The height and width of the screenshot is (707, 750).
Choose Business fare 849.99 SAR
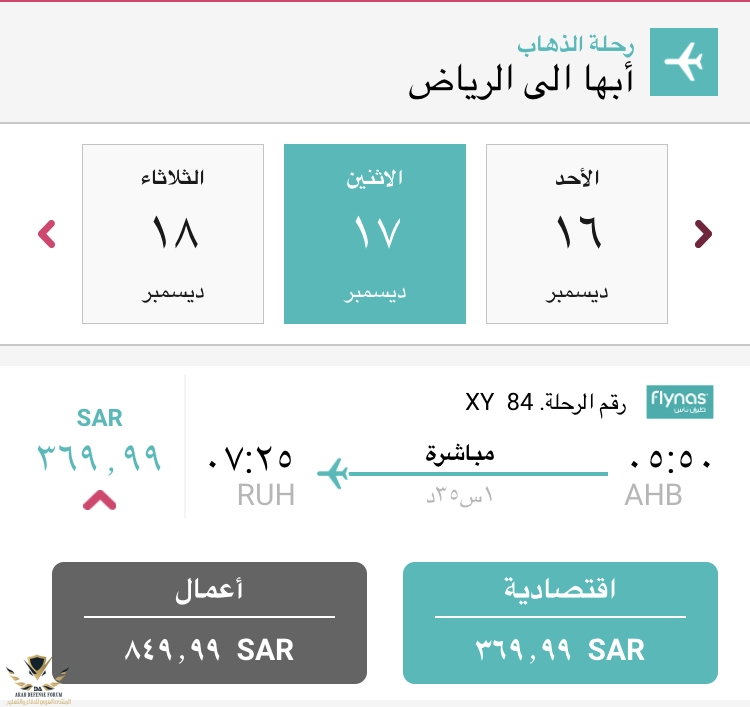click(x=209, y=623)
